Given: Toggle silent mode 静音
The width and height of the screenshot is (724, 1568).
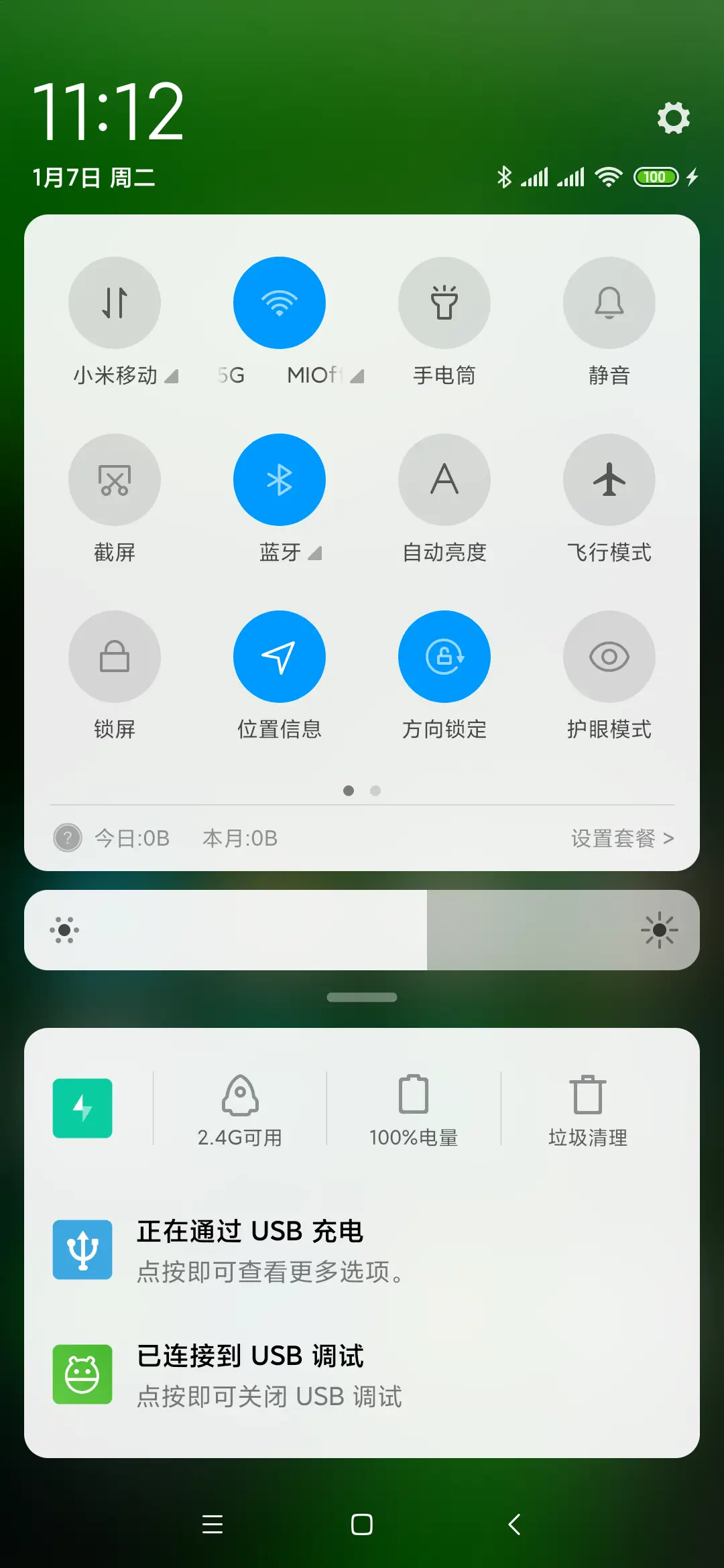Looking at the screenshot, I should click(609, 303).
